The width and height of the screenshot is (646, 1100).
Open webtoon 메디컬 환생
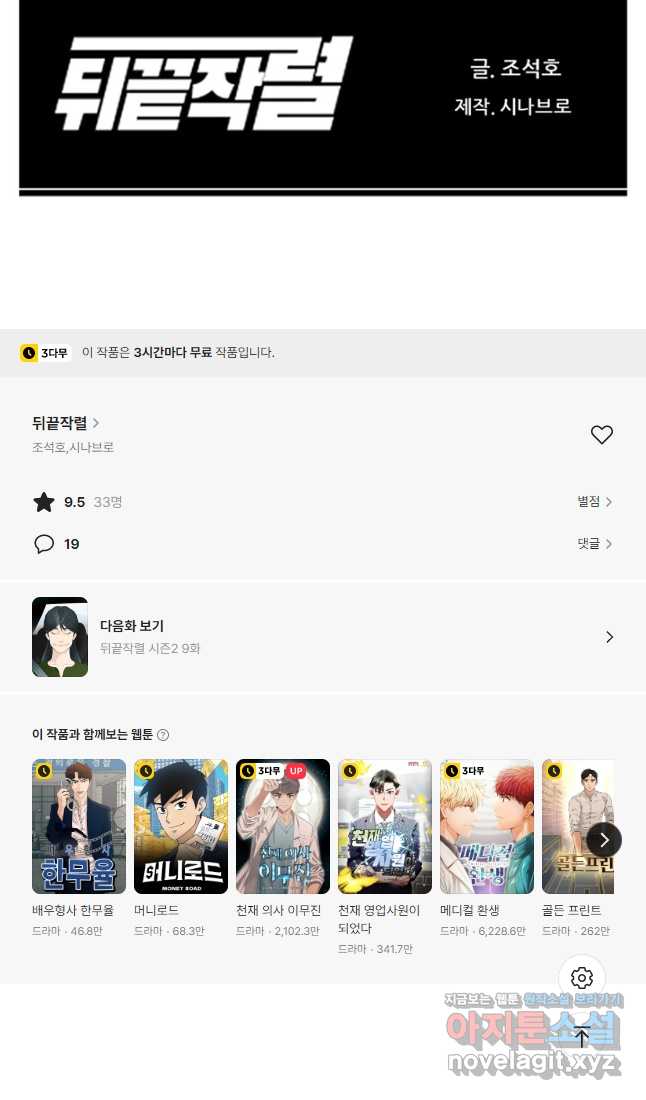[x=487, y=827]
